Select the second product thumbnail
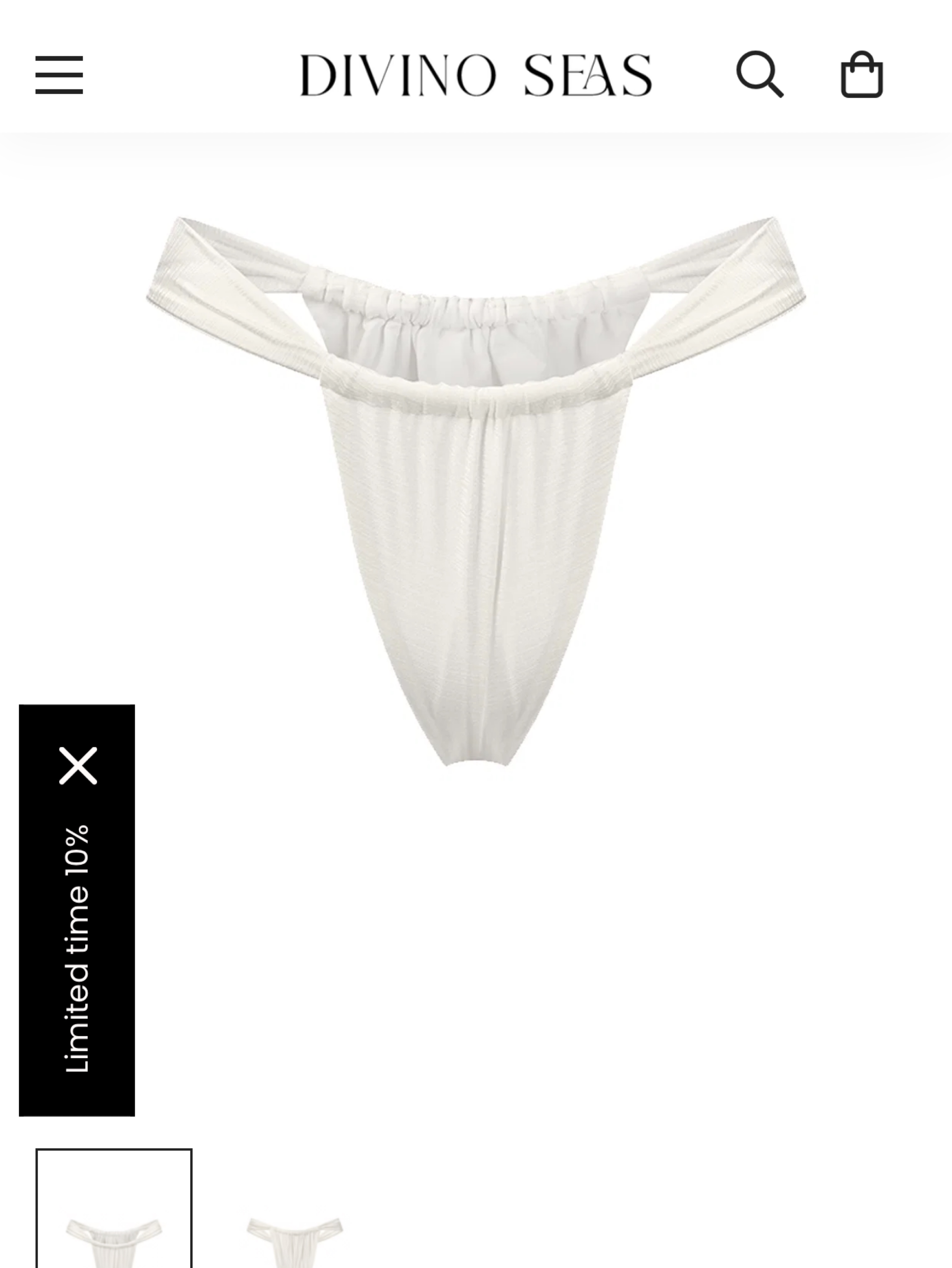 (295, 1208)
